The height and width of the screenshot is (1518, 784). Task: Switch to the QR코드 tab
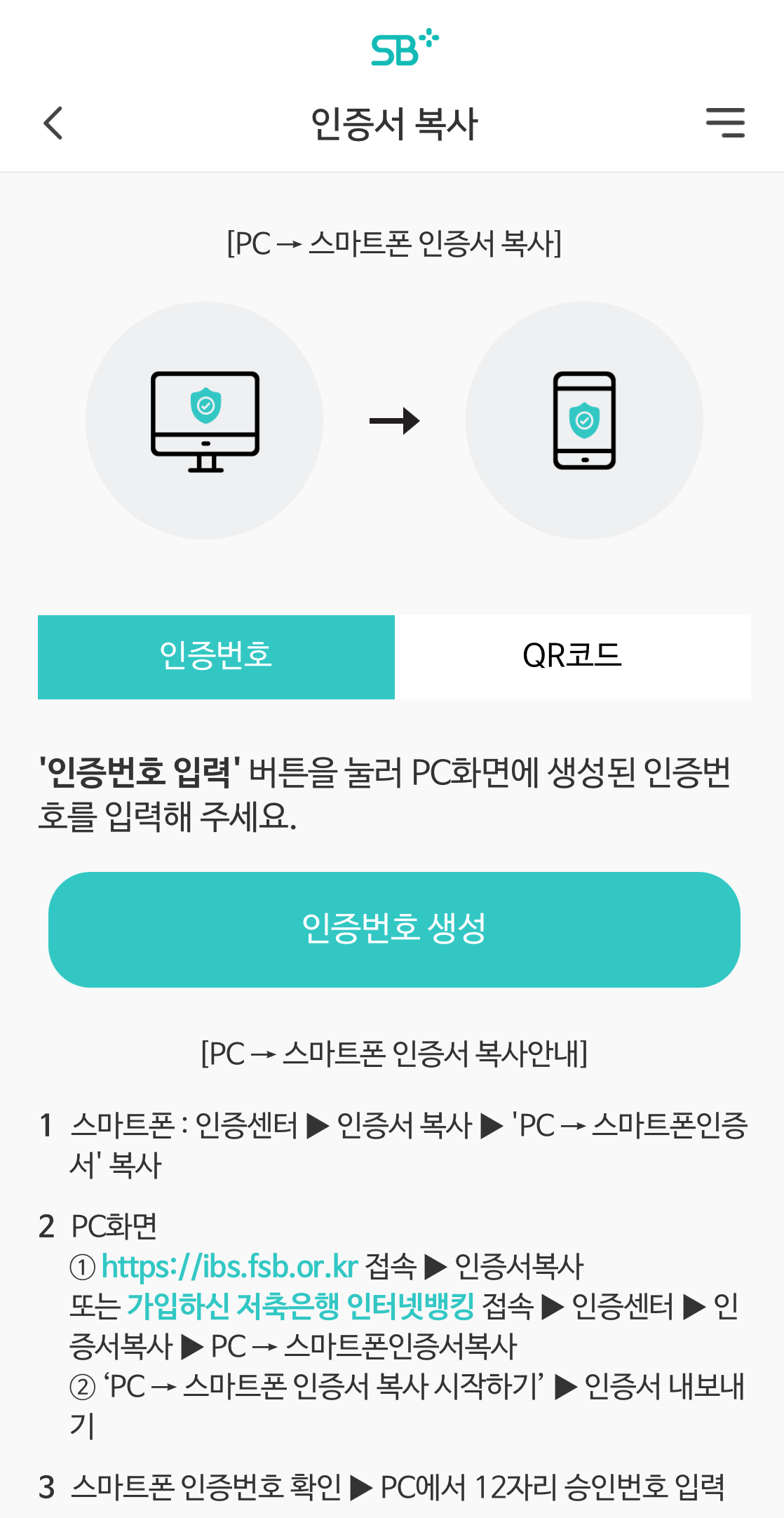572,657
